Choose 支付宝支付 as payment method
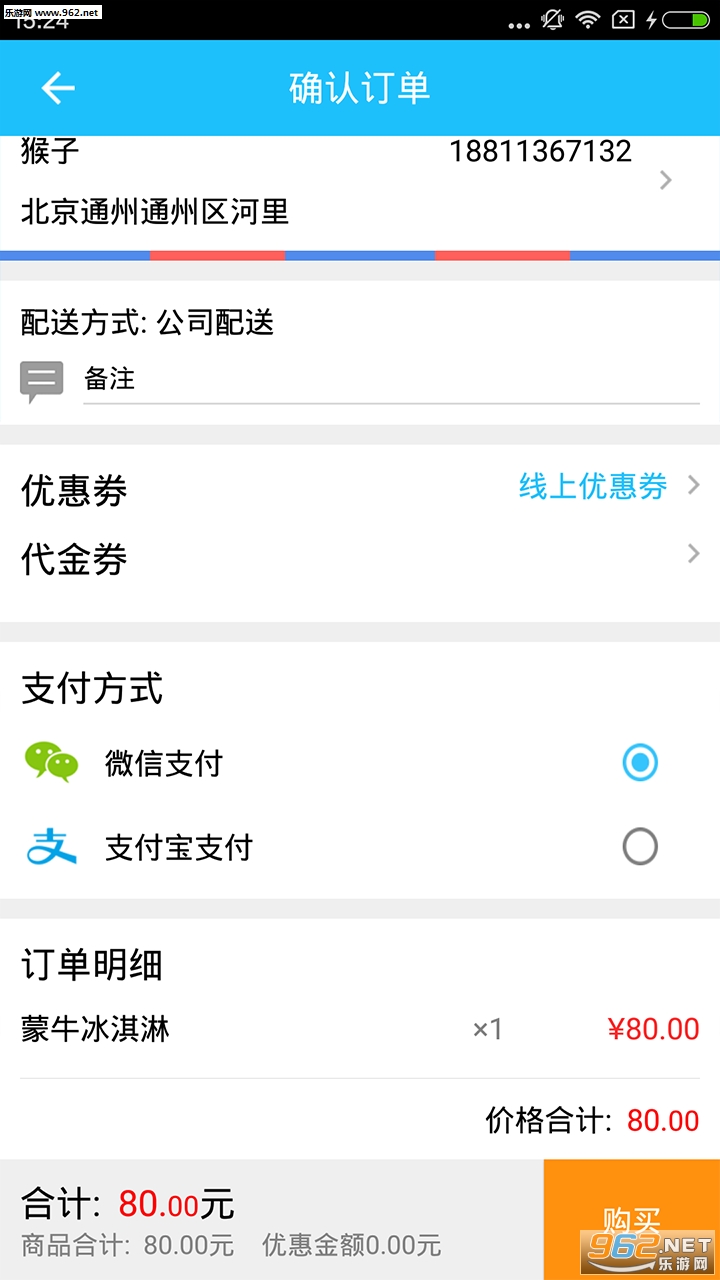720x1280 pixels. click(639, 848)
